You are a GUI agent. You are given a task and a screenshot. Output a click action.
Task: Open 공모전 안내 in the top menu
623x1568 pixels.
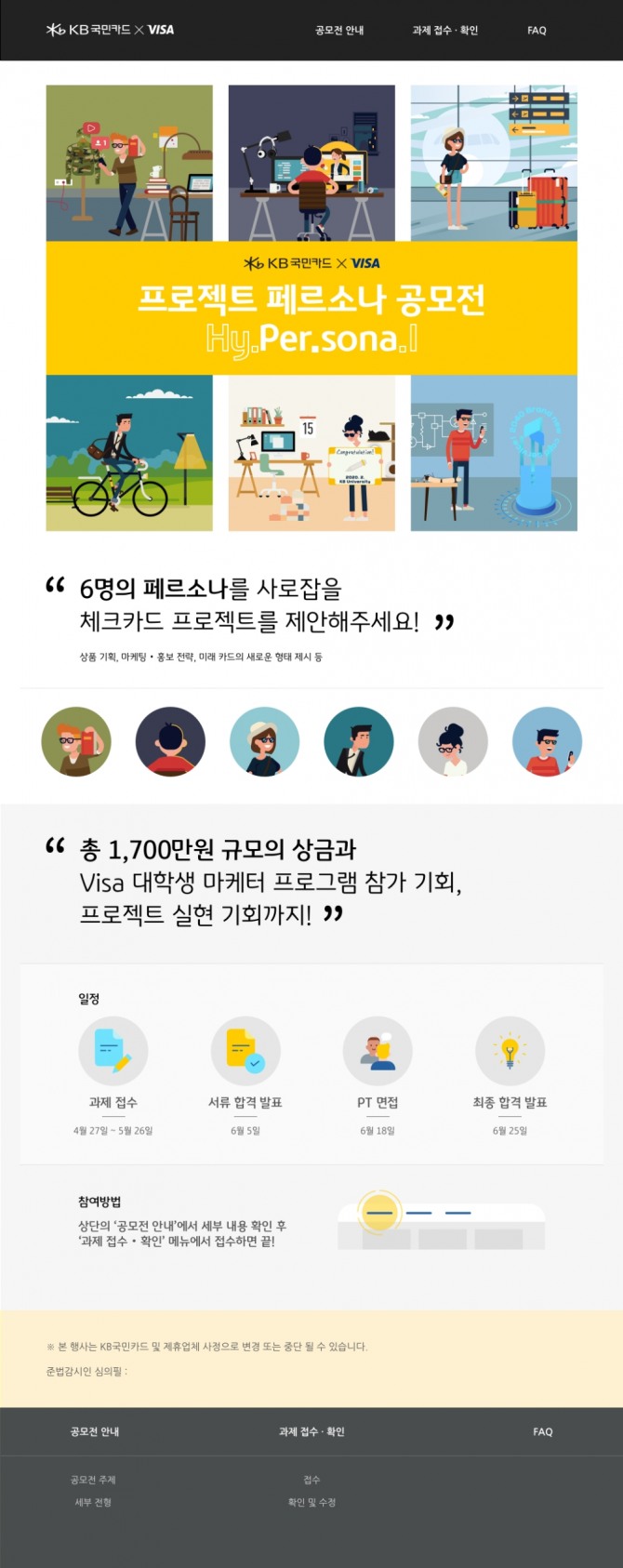tap(339, 31)
